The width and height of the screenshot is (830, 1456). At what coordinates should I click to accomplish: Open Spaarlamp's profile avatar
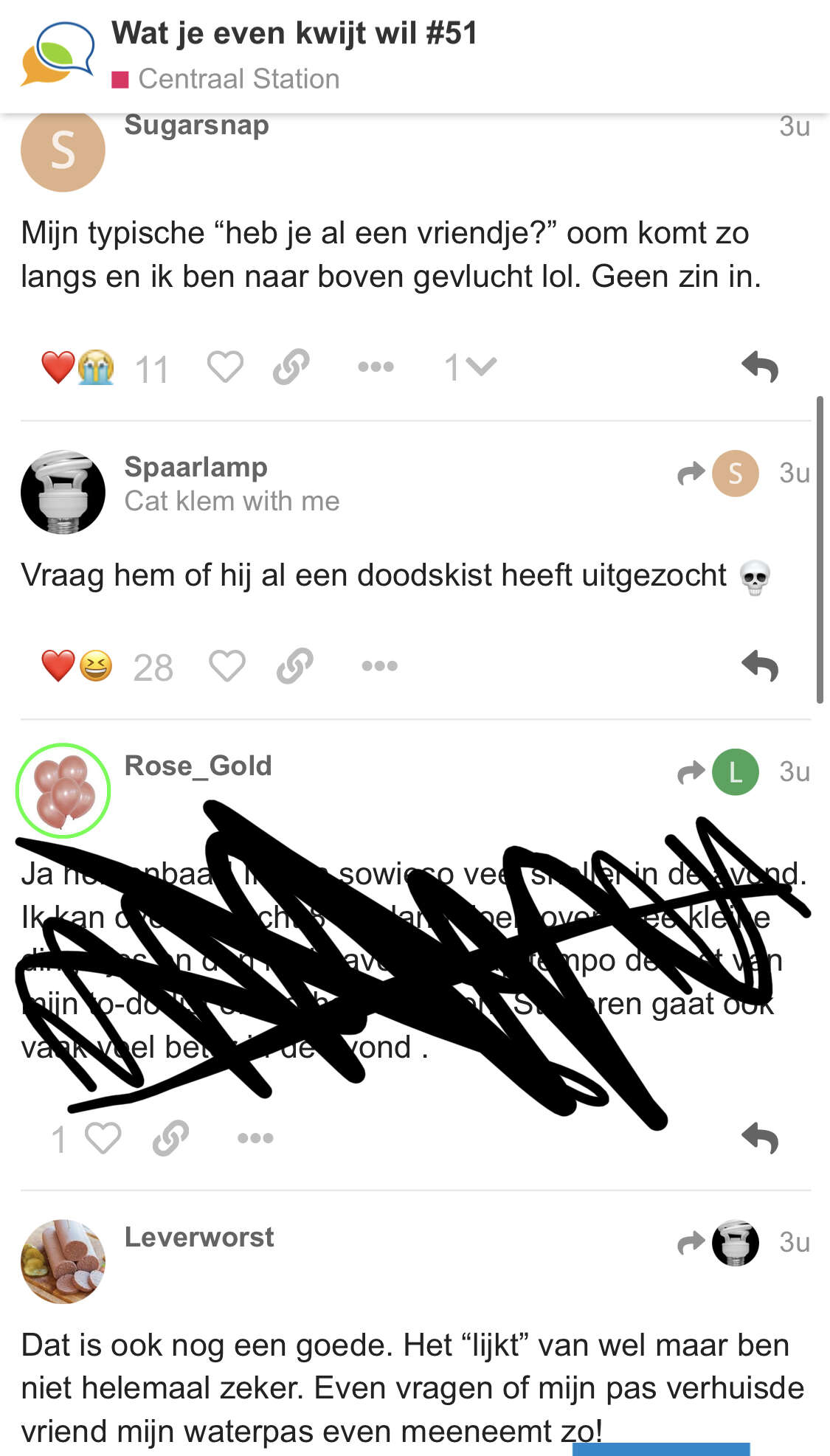coord(63,492)
